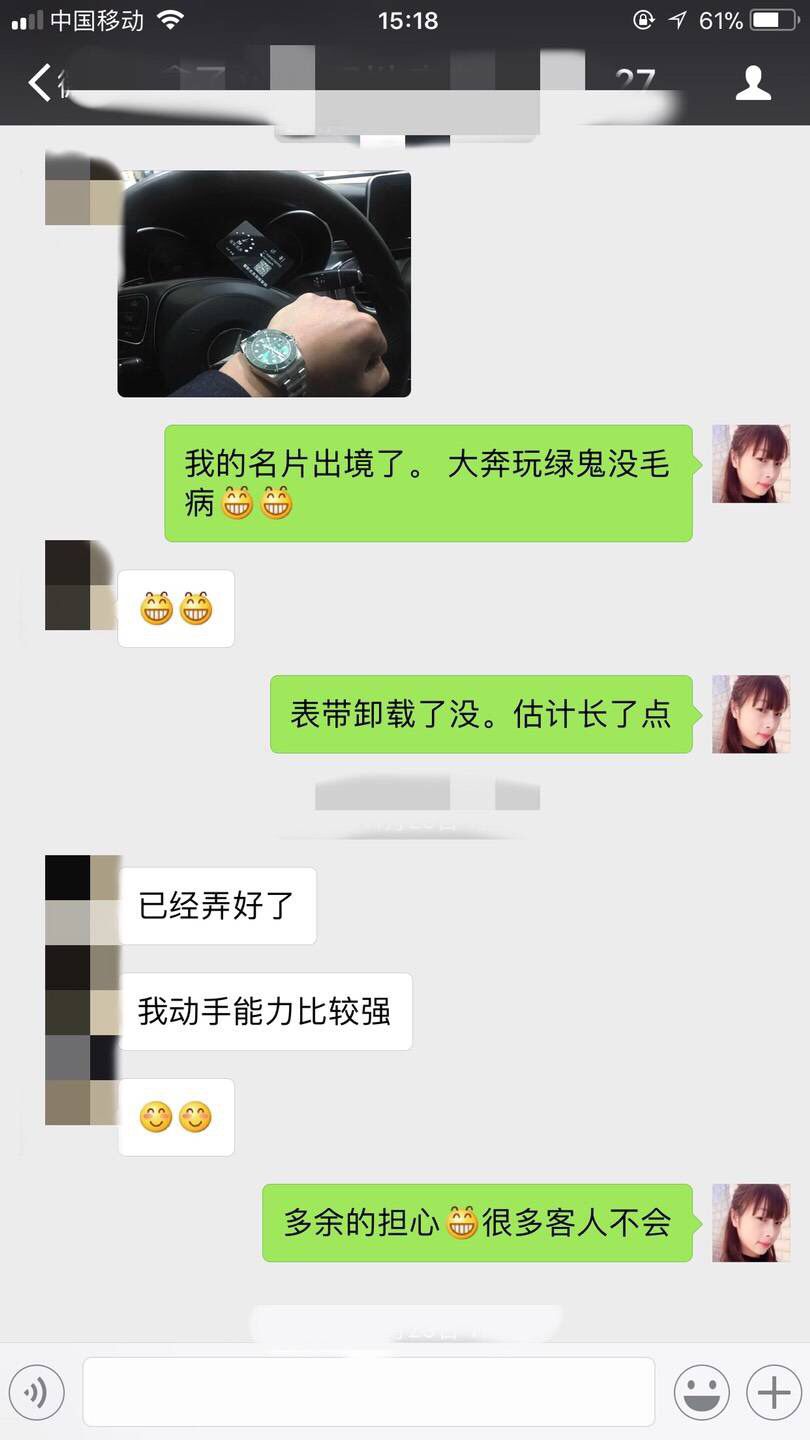
Task: Tap sender avatar beside 大奔玩绿鬼 message
Action: [x=750, y=464]
